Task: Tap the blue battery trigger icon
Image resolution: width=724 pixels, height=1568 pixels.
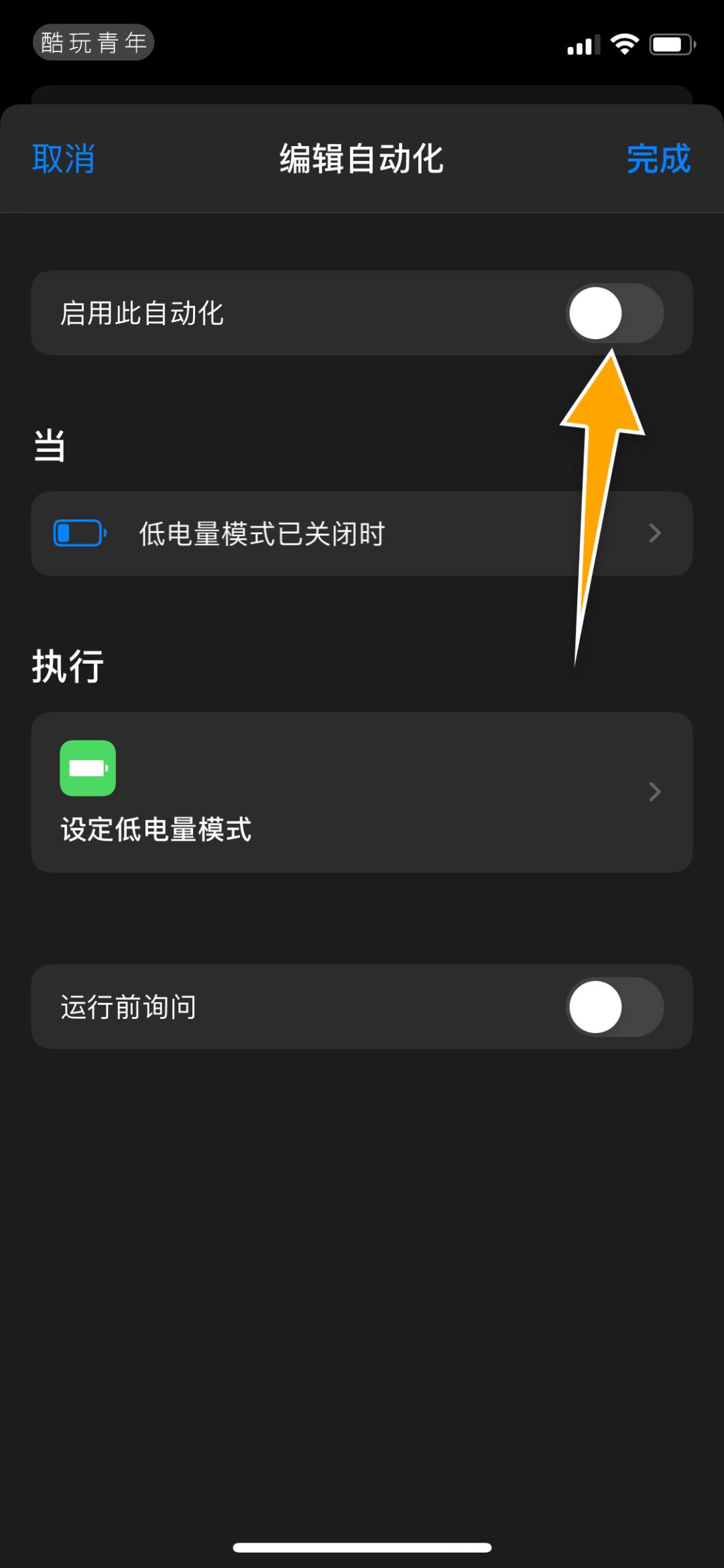Action: click(78, 533)
